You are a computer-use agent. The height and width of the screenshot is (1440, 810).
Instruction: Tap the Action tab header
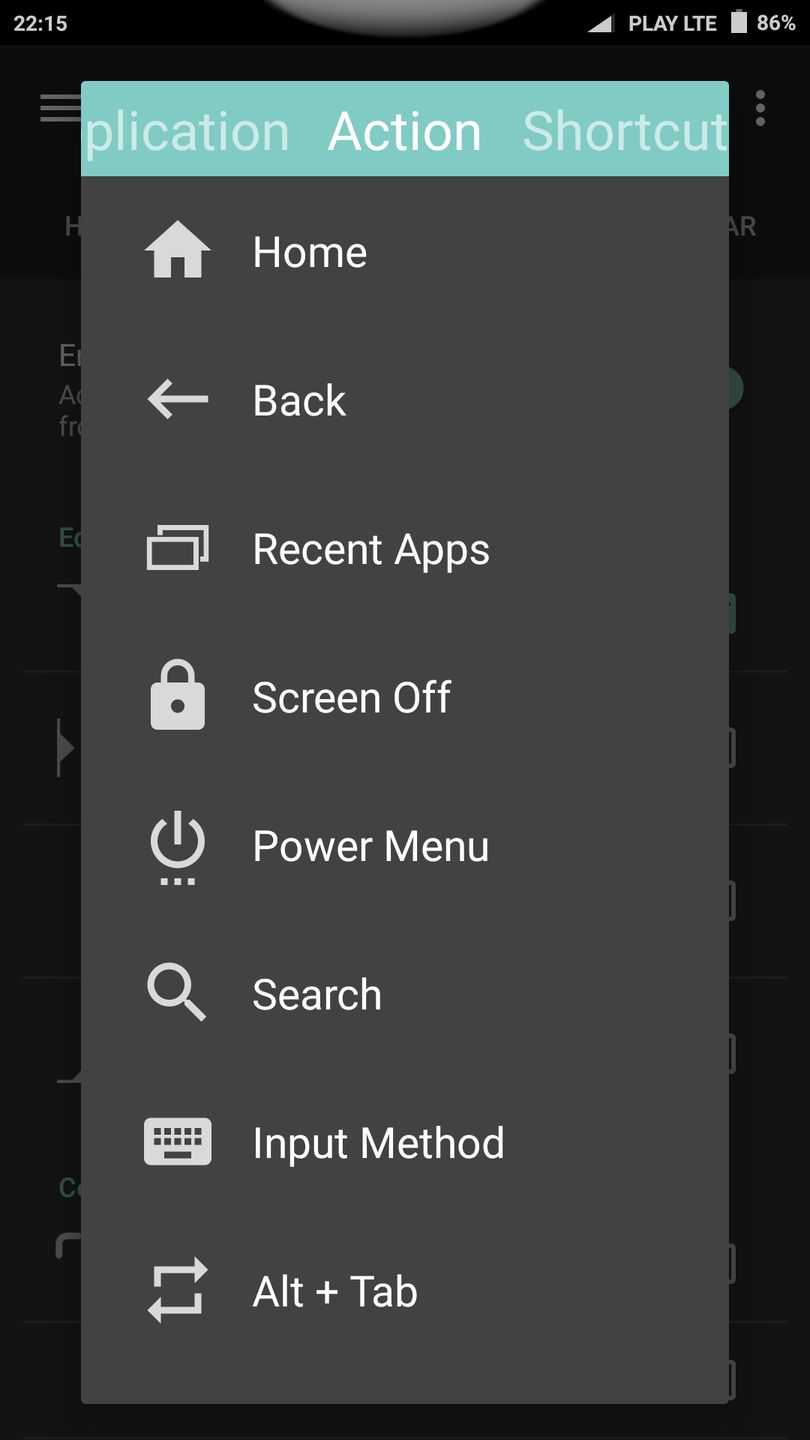pos(405,131)
